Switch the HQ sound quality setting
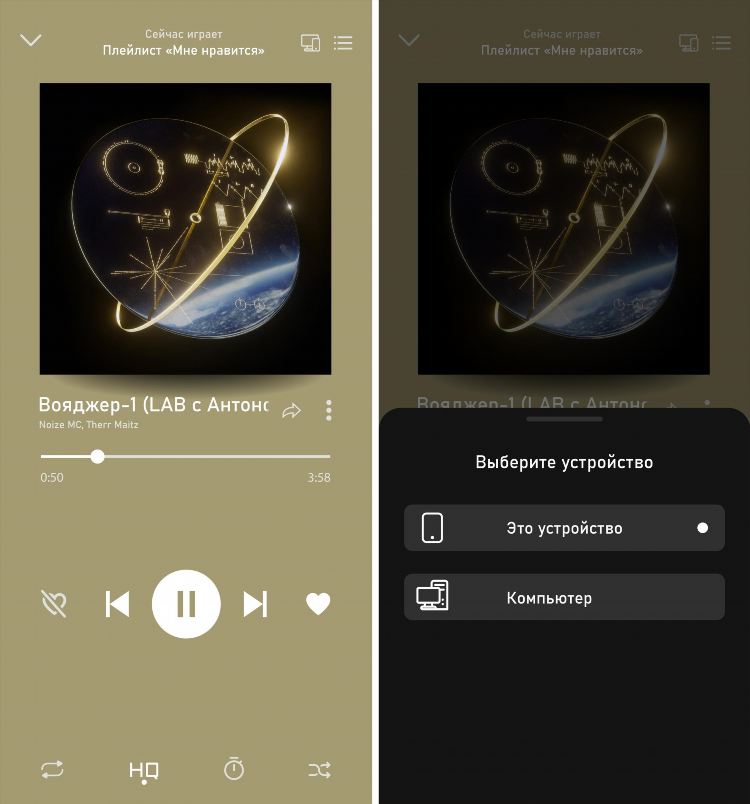The image size is (750, 804). pos(143,770)
